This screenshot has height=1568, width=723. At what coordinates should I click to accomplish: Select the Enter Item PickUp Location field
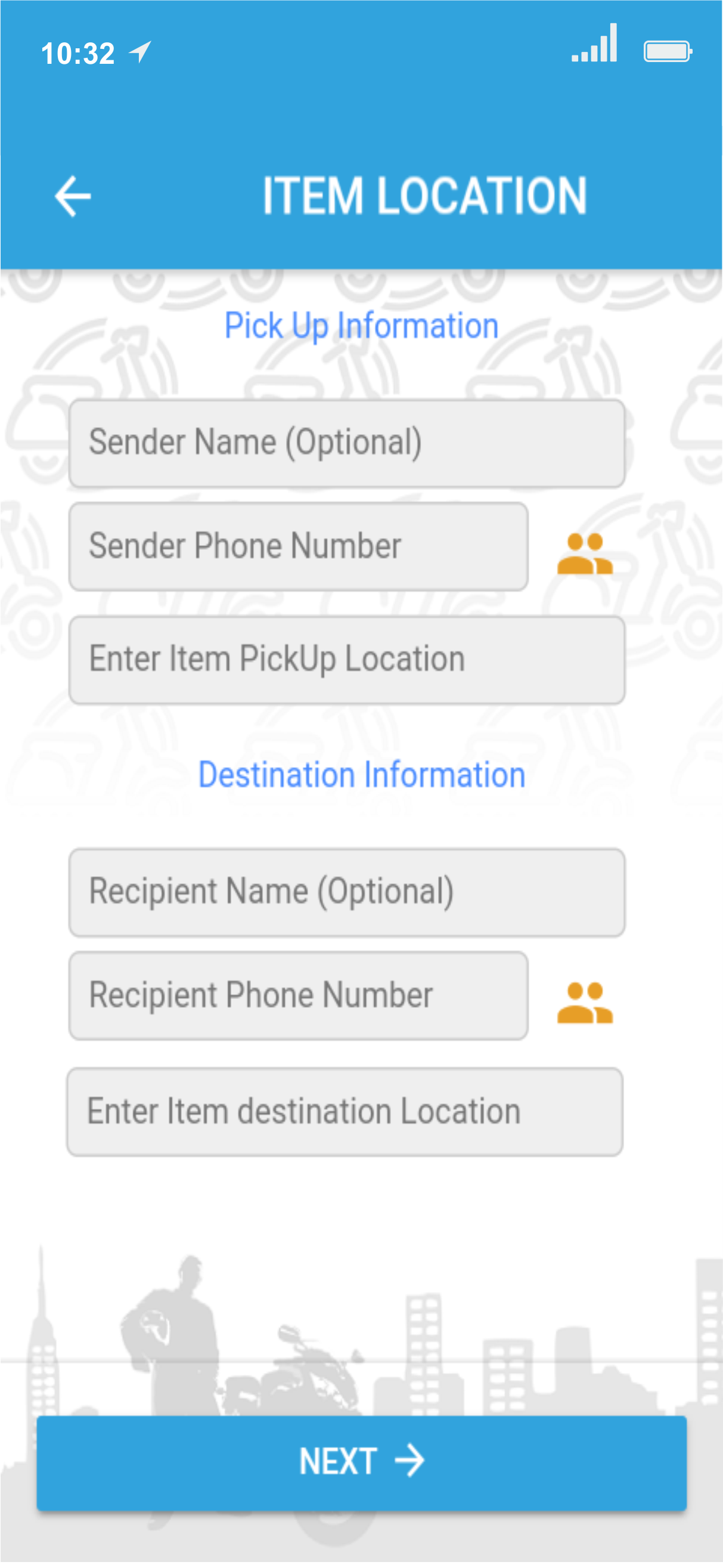[347, 660]
